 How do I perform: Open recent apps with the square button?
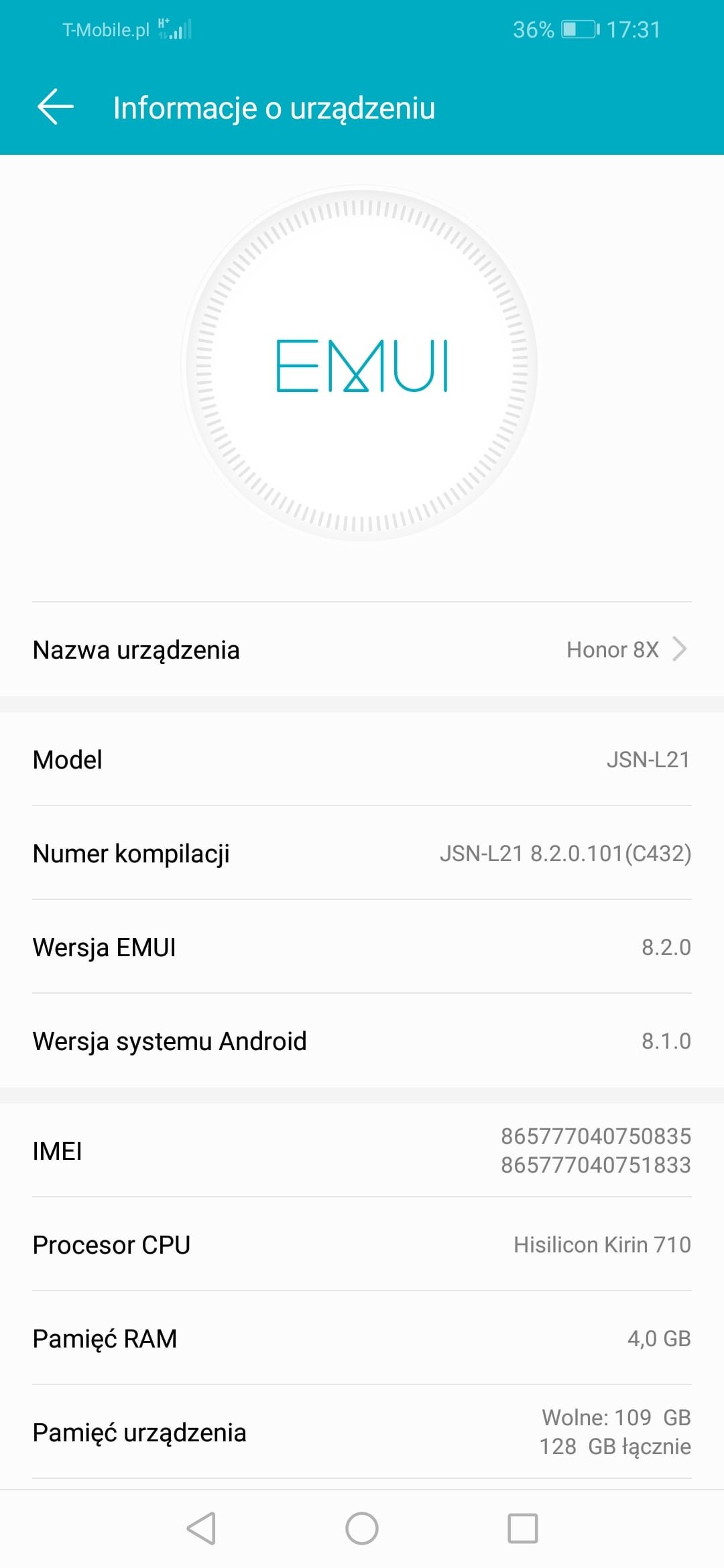pos(523,1528)
